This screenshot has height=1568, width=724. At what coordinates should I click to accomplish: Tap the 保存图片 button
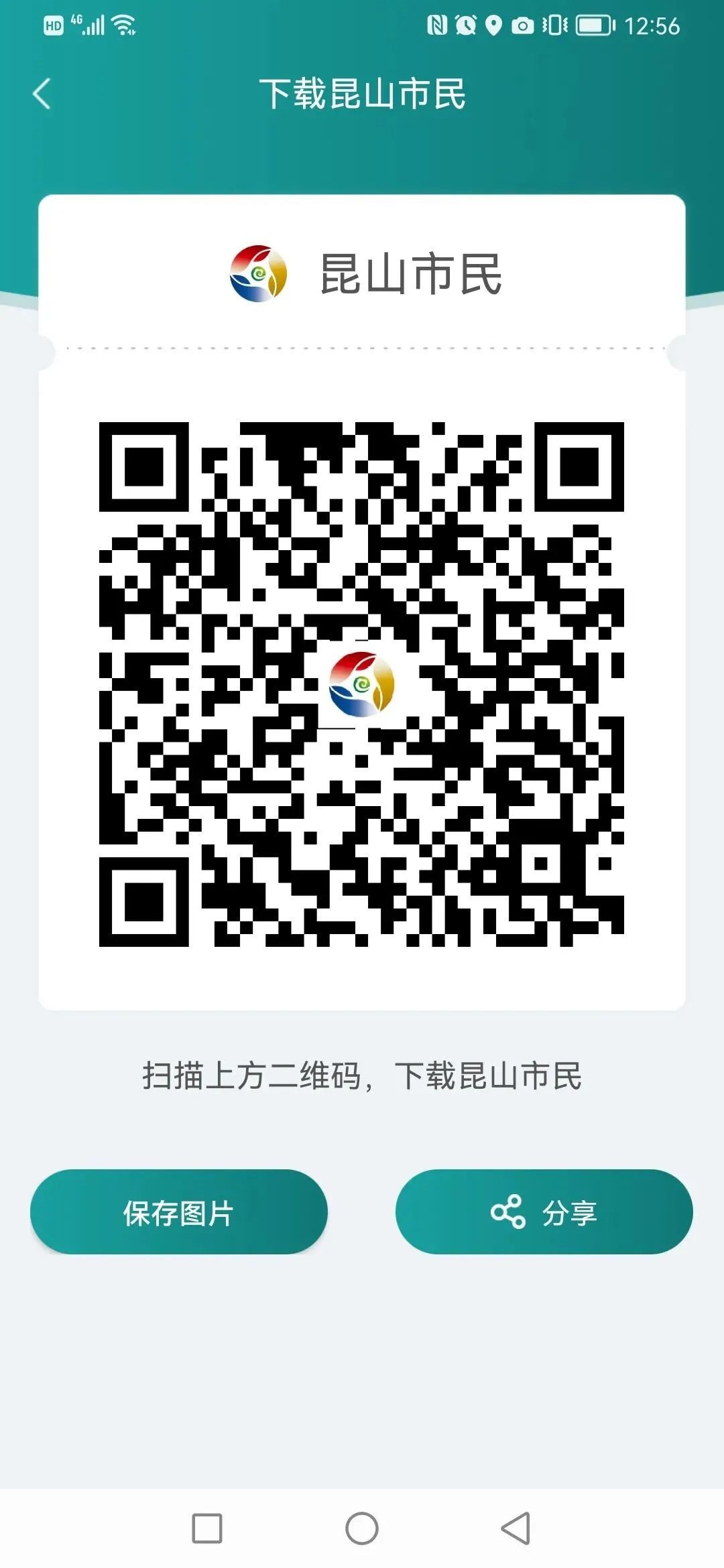pos(178,1212)
